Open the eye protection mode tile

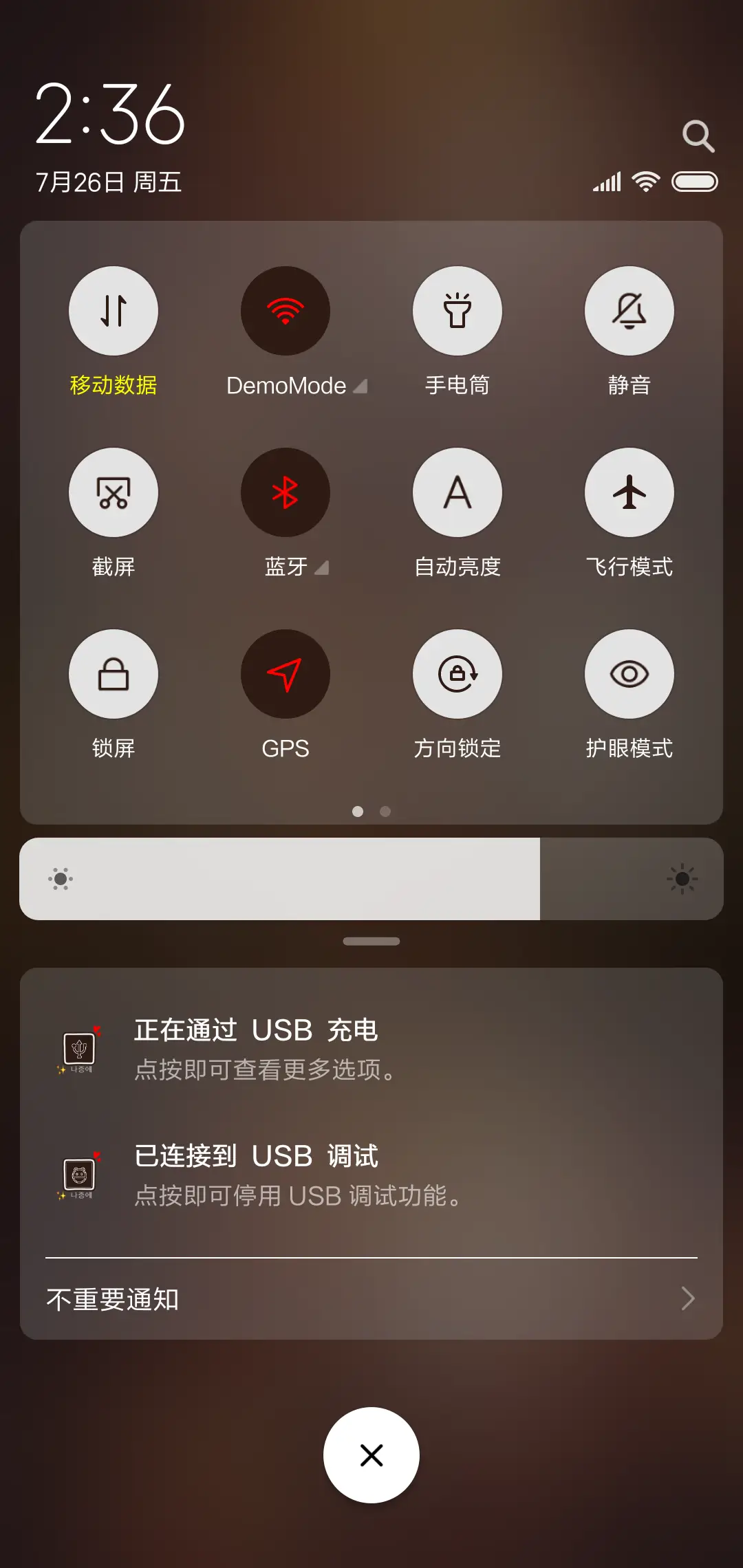point(629,675)
